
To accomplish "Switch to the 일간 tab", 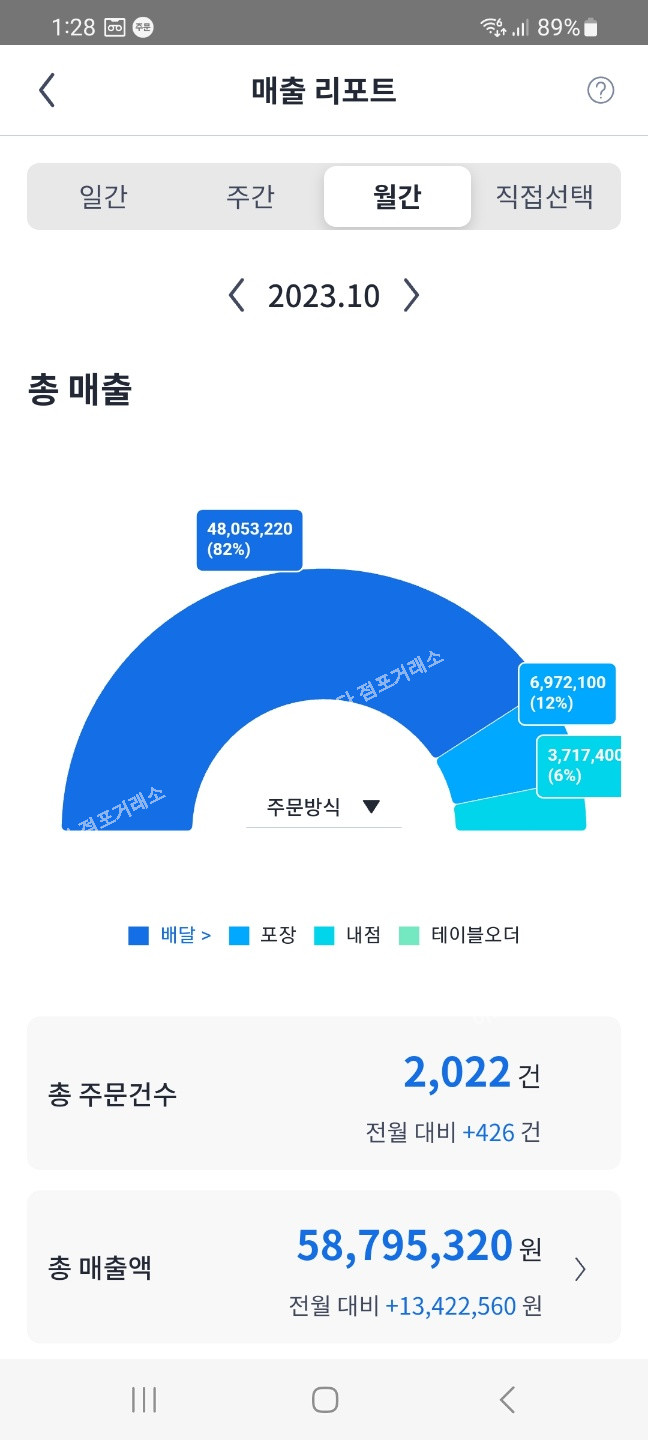I will (103, 197).
